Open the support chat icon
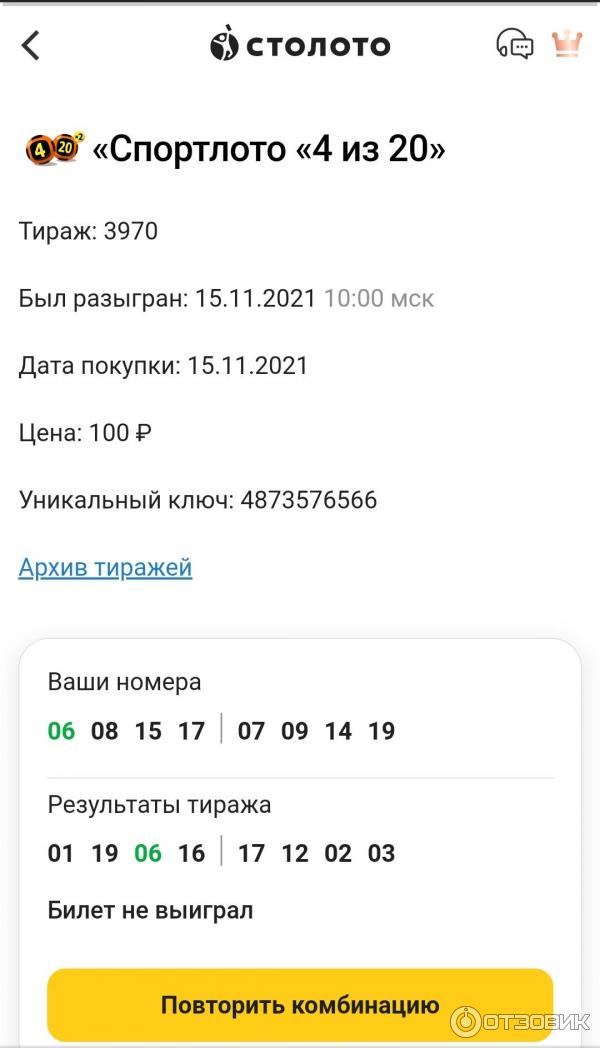 point(514,44)
